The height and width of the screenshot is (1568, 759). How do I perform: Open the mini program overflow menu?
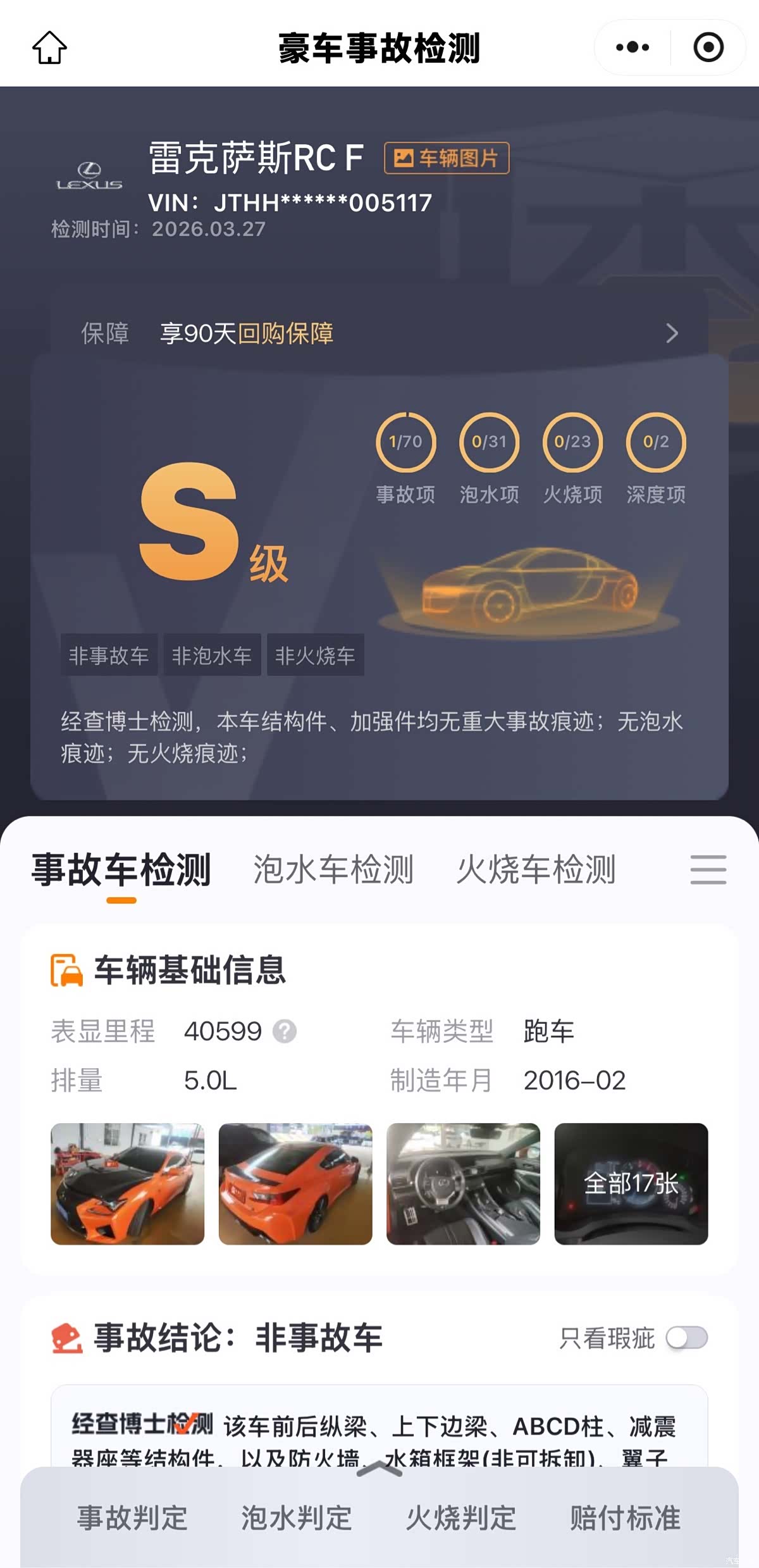[632, 47]
